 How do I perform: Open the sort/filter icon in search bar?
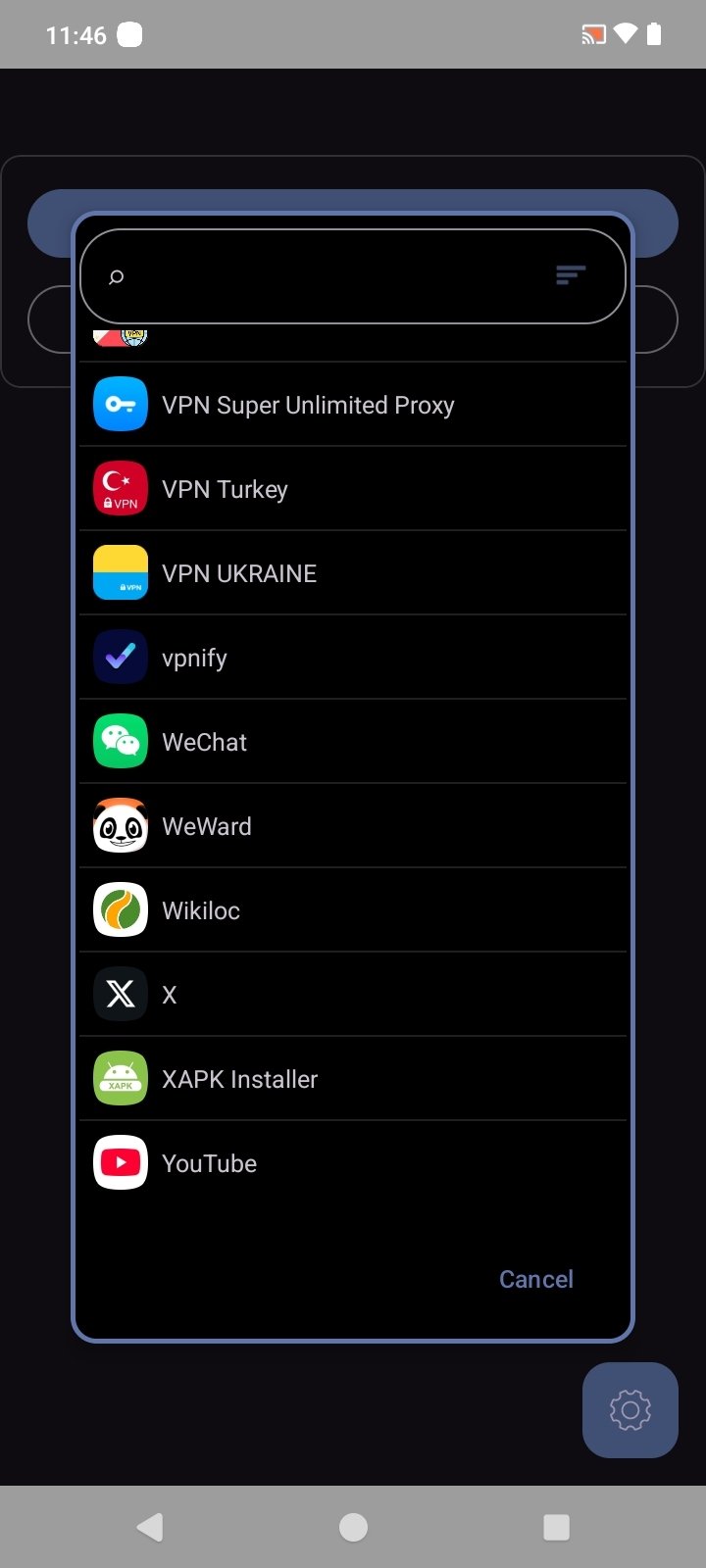[x=571, y=275]
